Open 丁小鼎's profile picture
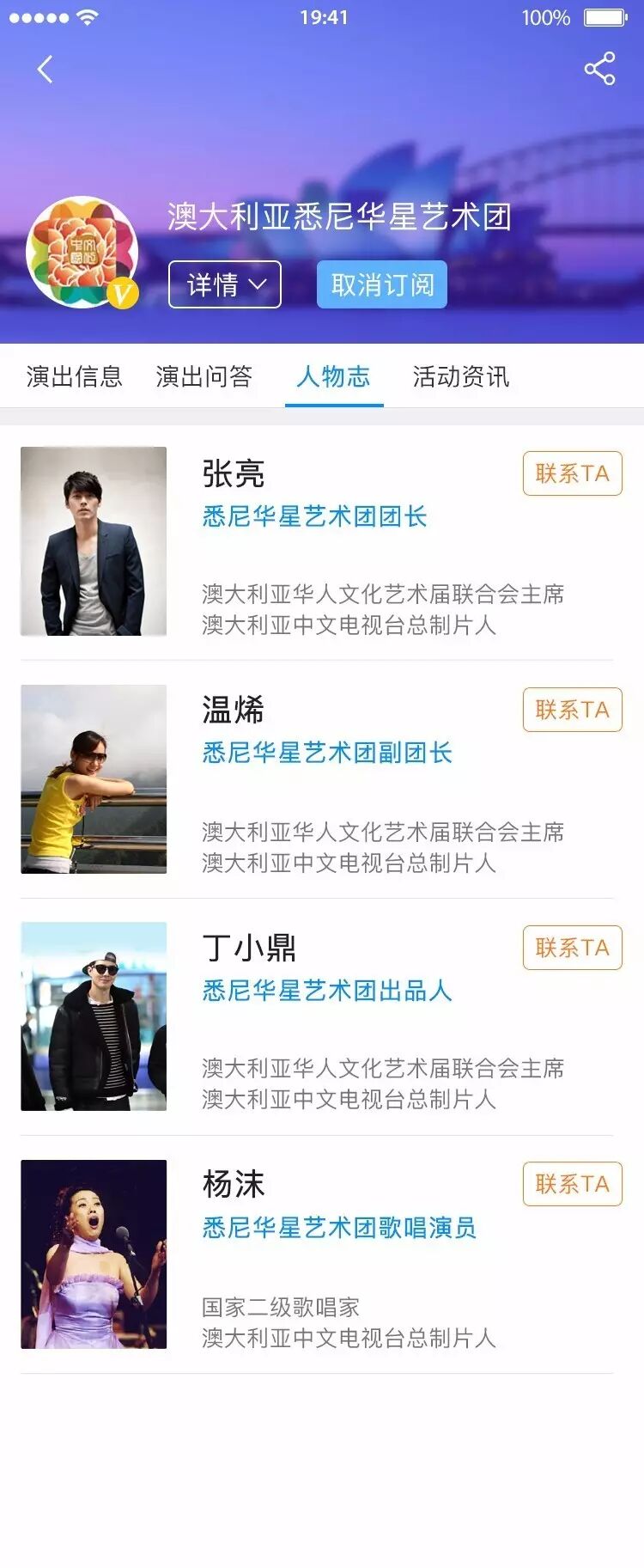 point(94,1016)
